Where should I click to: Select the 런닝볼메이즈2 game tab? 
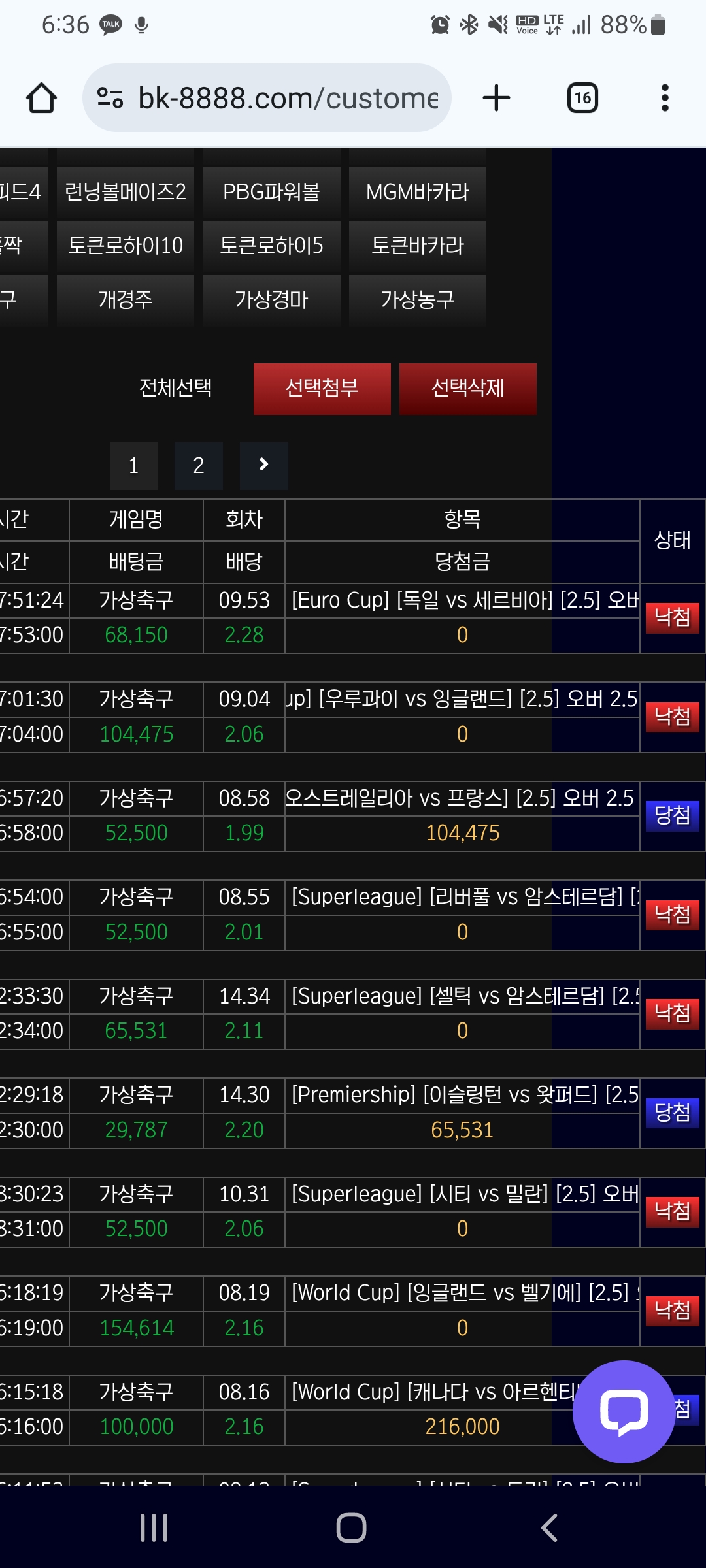(x=126, y=191)
